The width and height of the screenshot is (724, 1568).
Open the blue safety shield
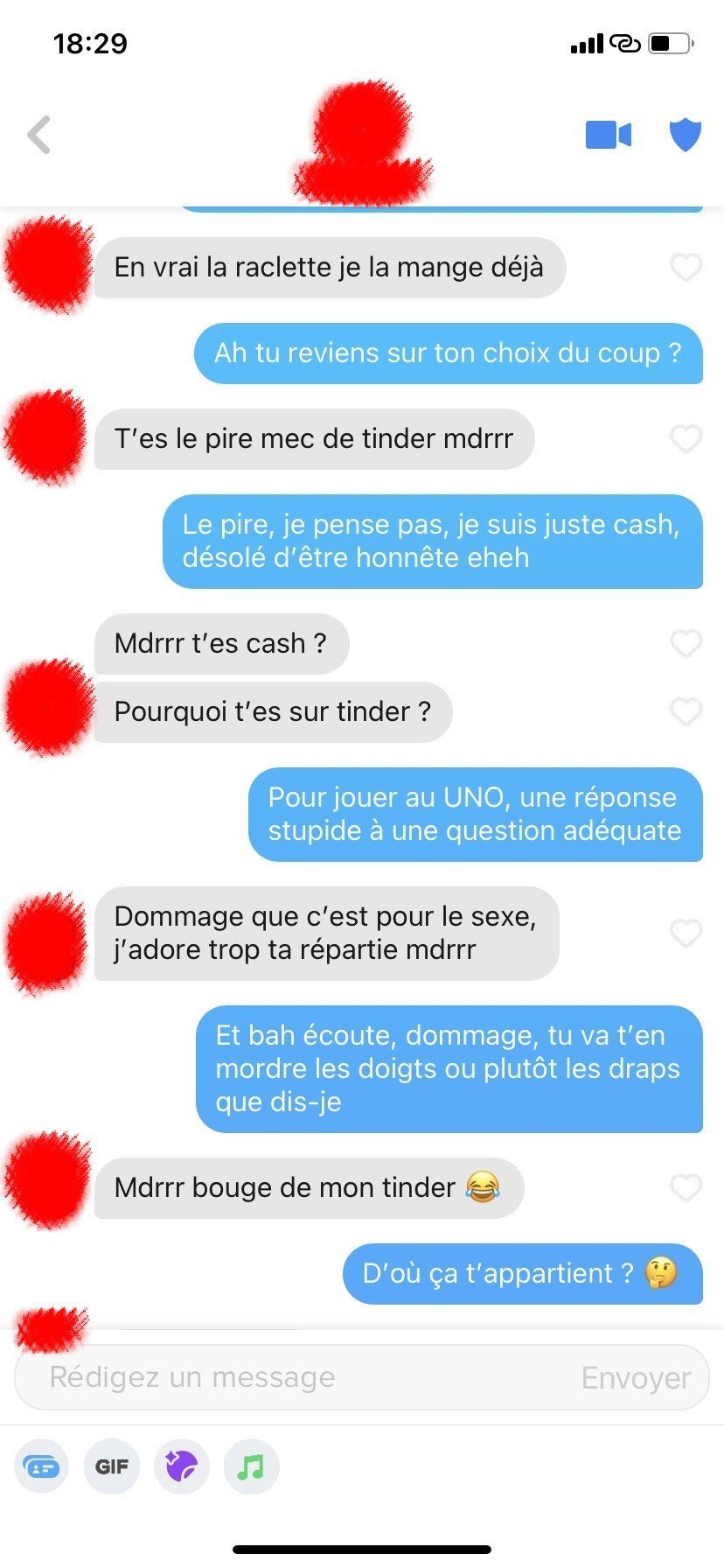[686, 135]
